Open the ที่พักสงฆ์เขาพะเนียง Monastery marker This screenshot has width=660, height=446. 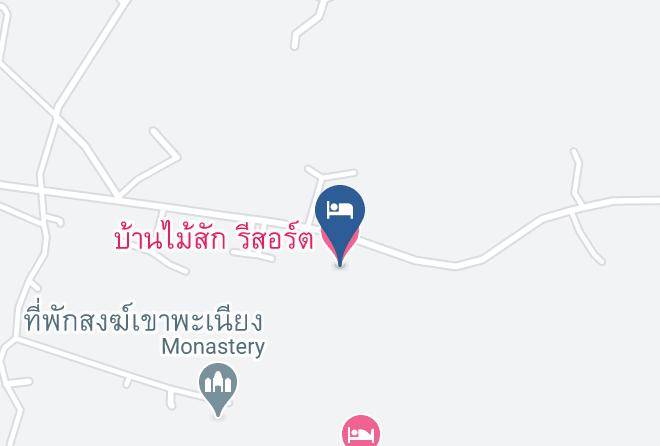[x=218, y=389]
